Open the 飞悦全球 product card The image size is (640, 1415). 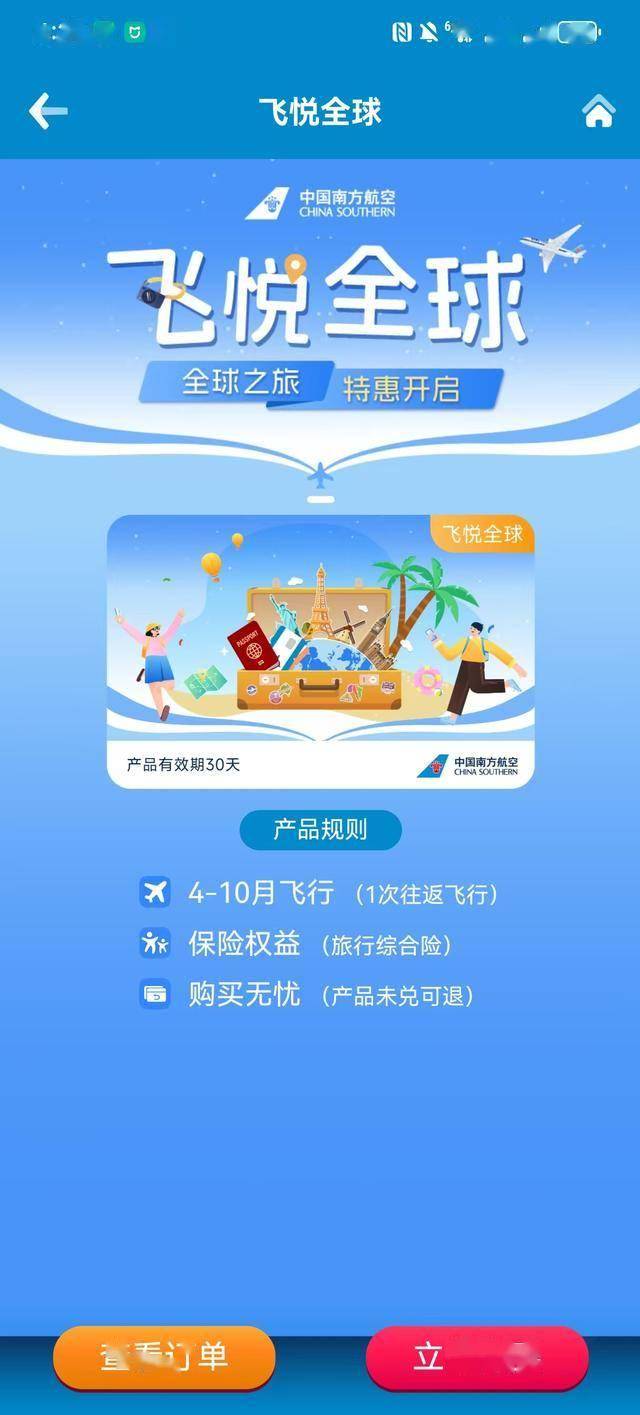pos(320,651)
